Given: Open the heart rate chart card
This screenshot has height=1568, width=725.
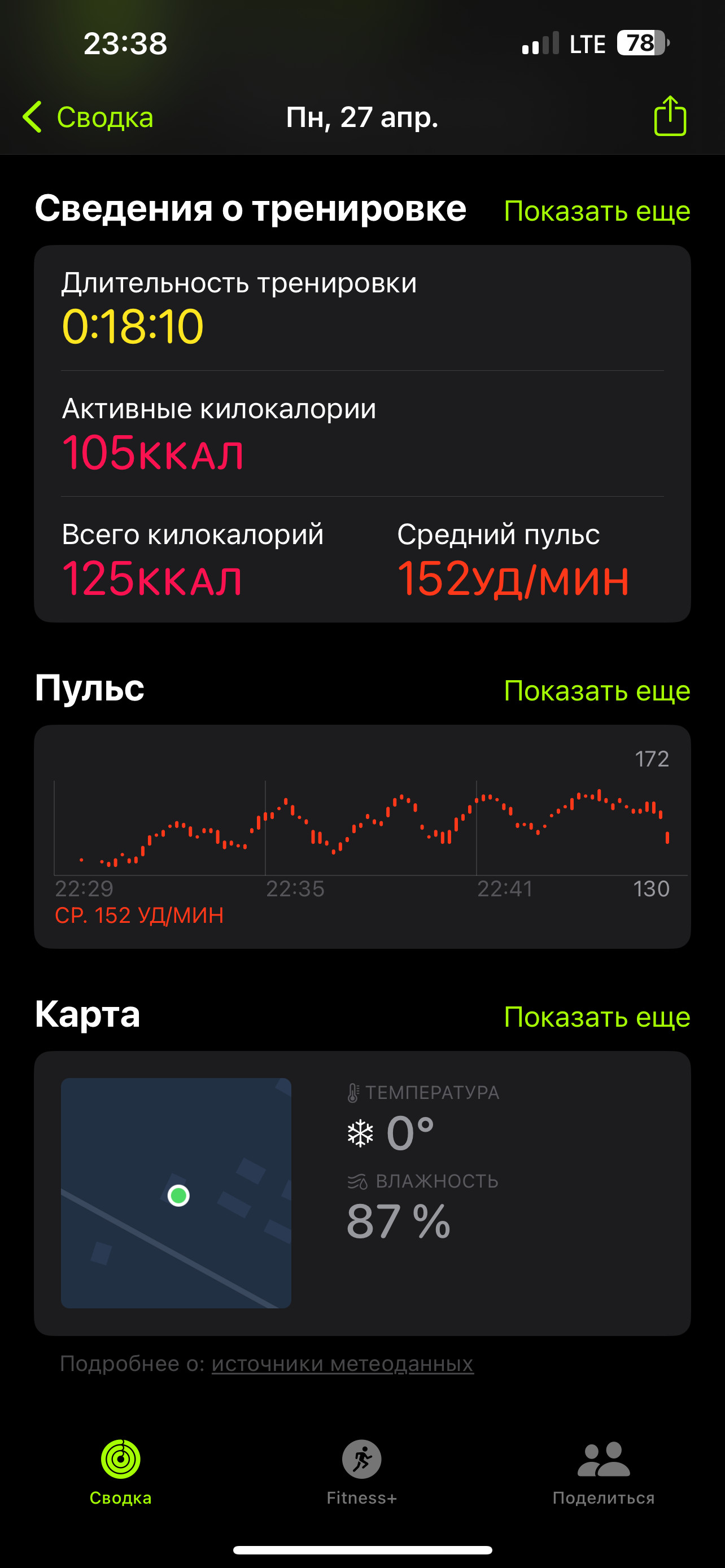Looking at the screenshot, I should pos(362,836).
